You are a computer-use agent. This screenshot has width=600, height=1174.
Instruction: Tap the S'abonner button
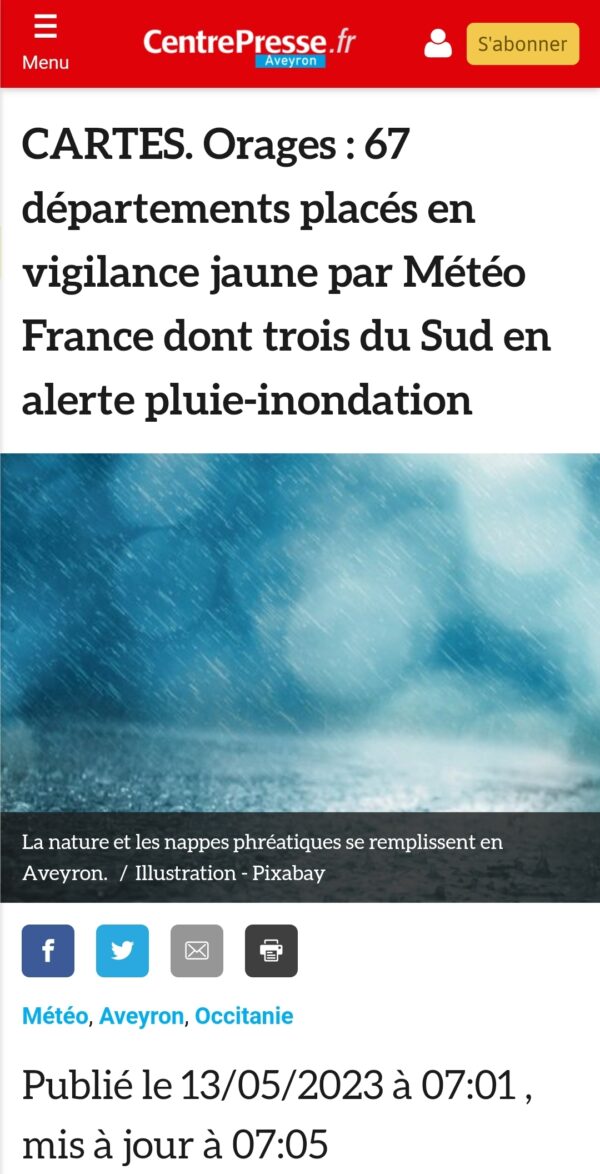(x=522, y=43)
